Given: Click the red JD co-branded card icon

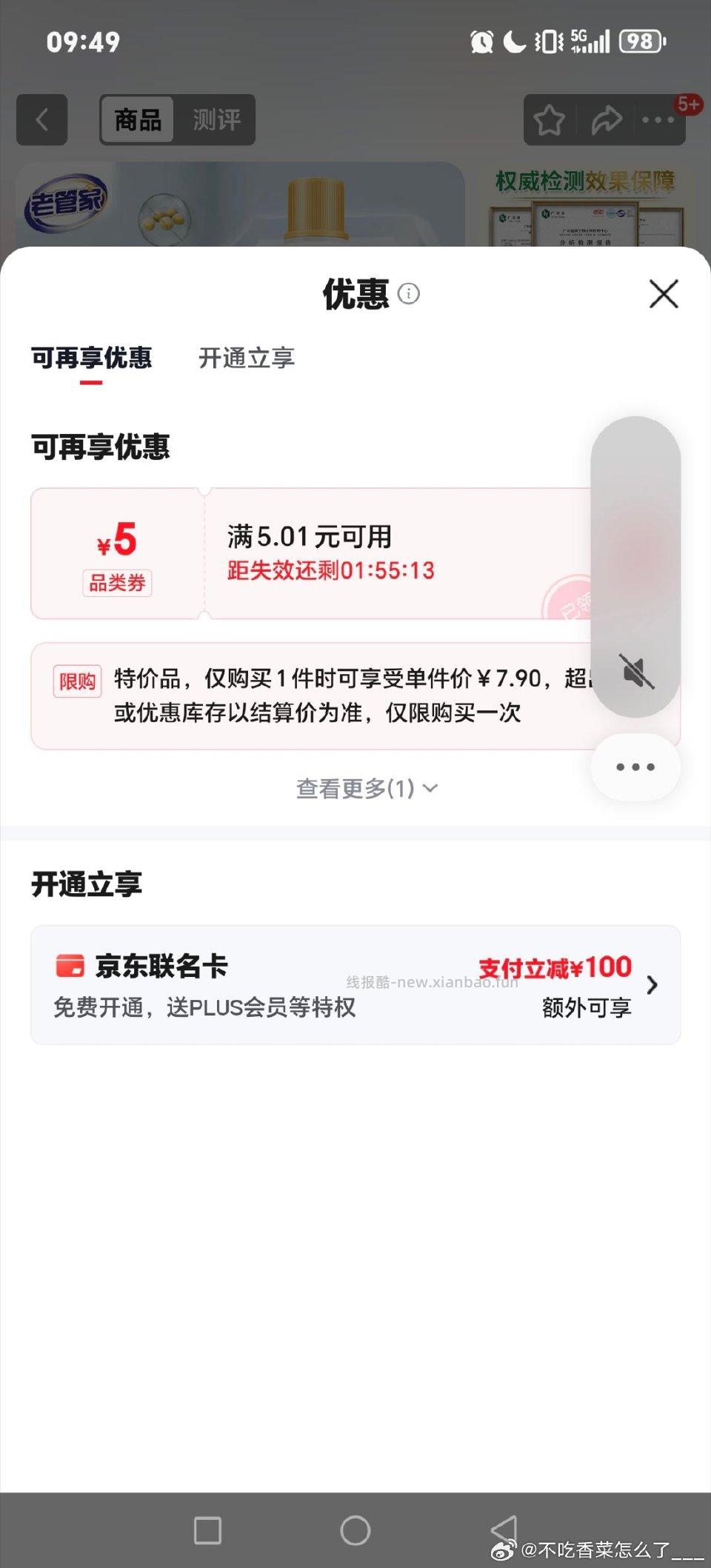Looking at the screenshot, I should [x=68, y=965].
